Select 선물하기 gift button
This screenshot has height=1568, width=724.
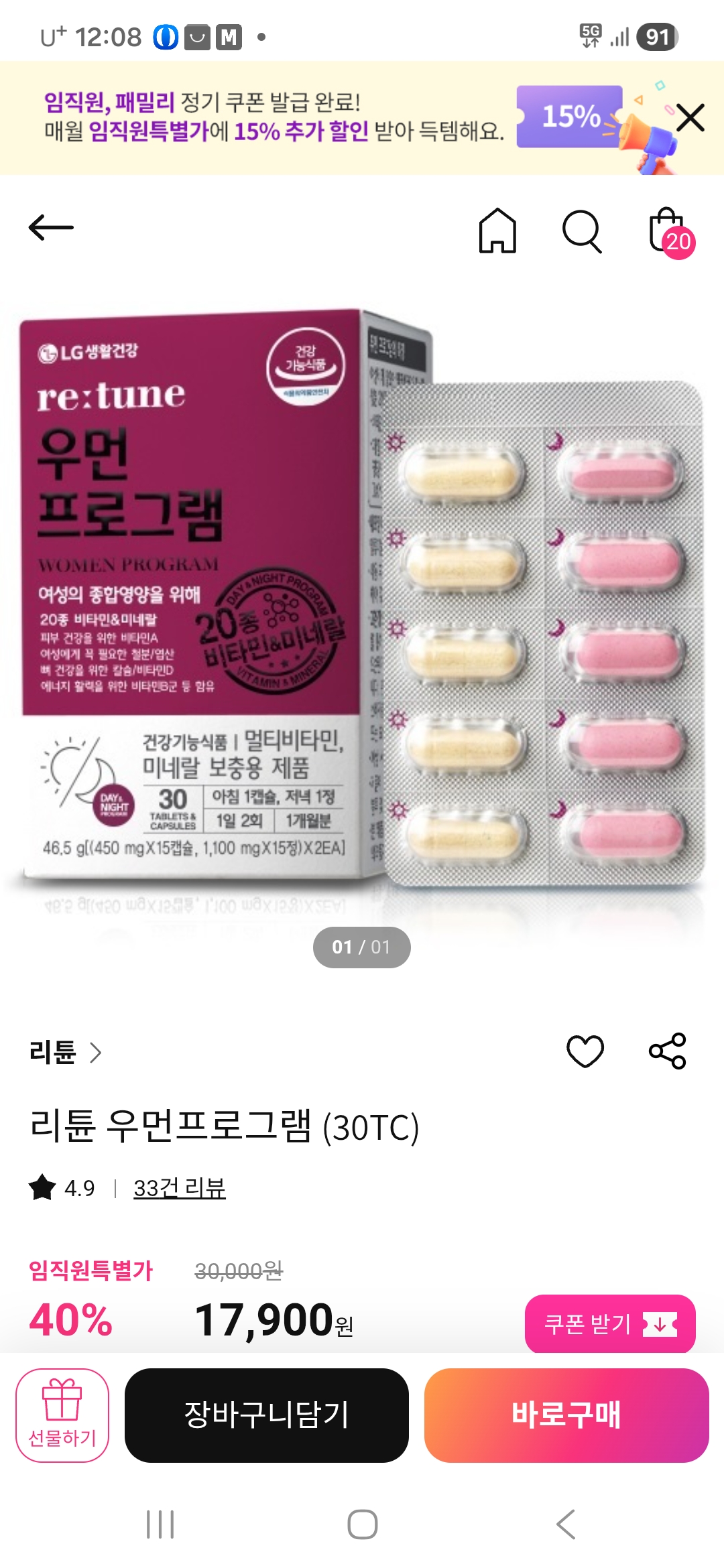(62, 1415)
